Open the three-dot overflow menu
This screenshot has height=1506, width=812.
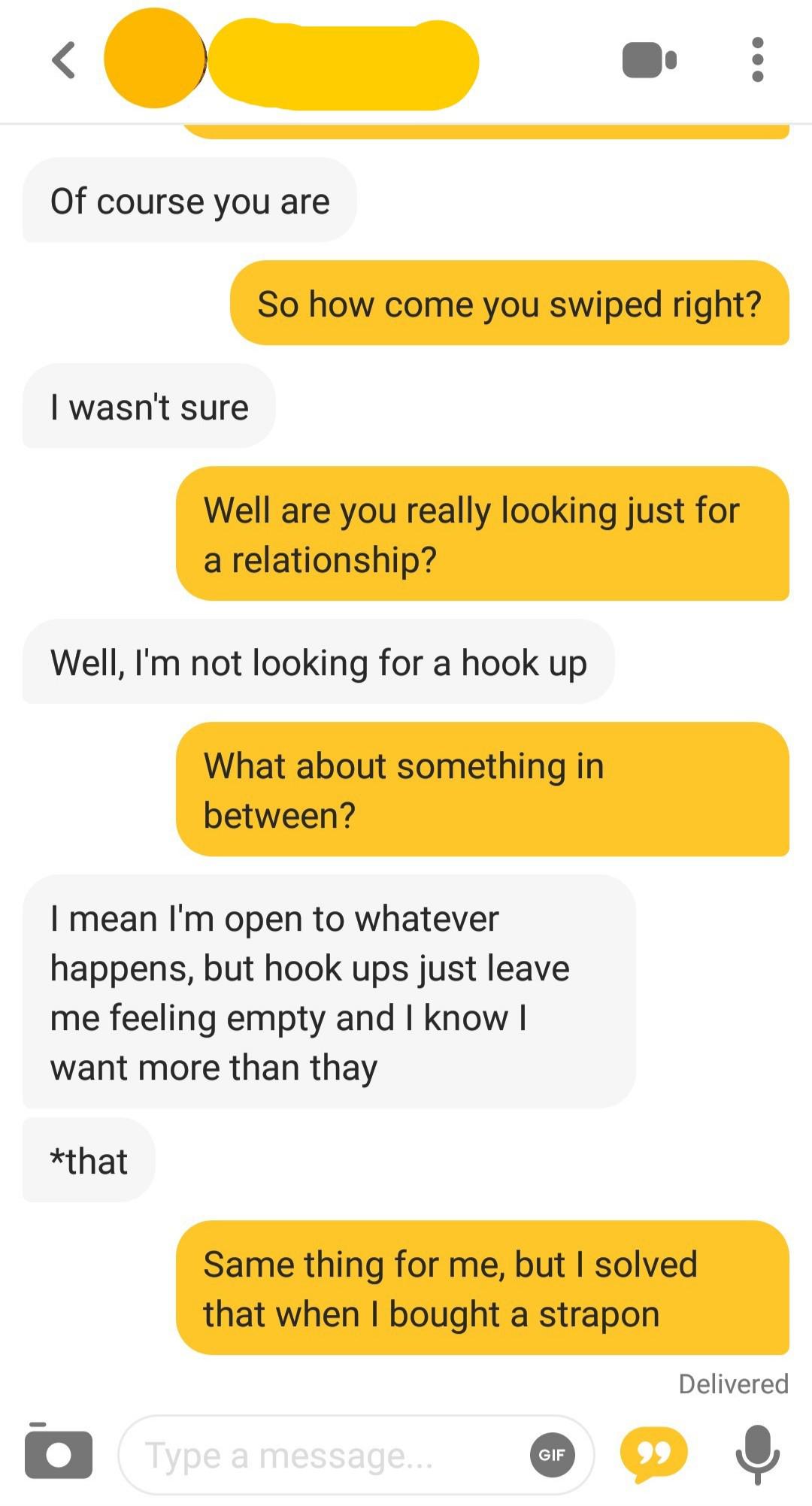757,59
